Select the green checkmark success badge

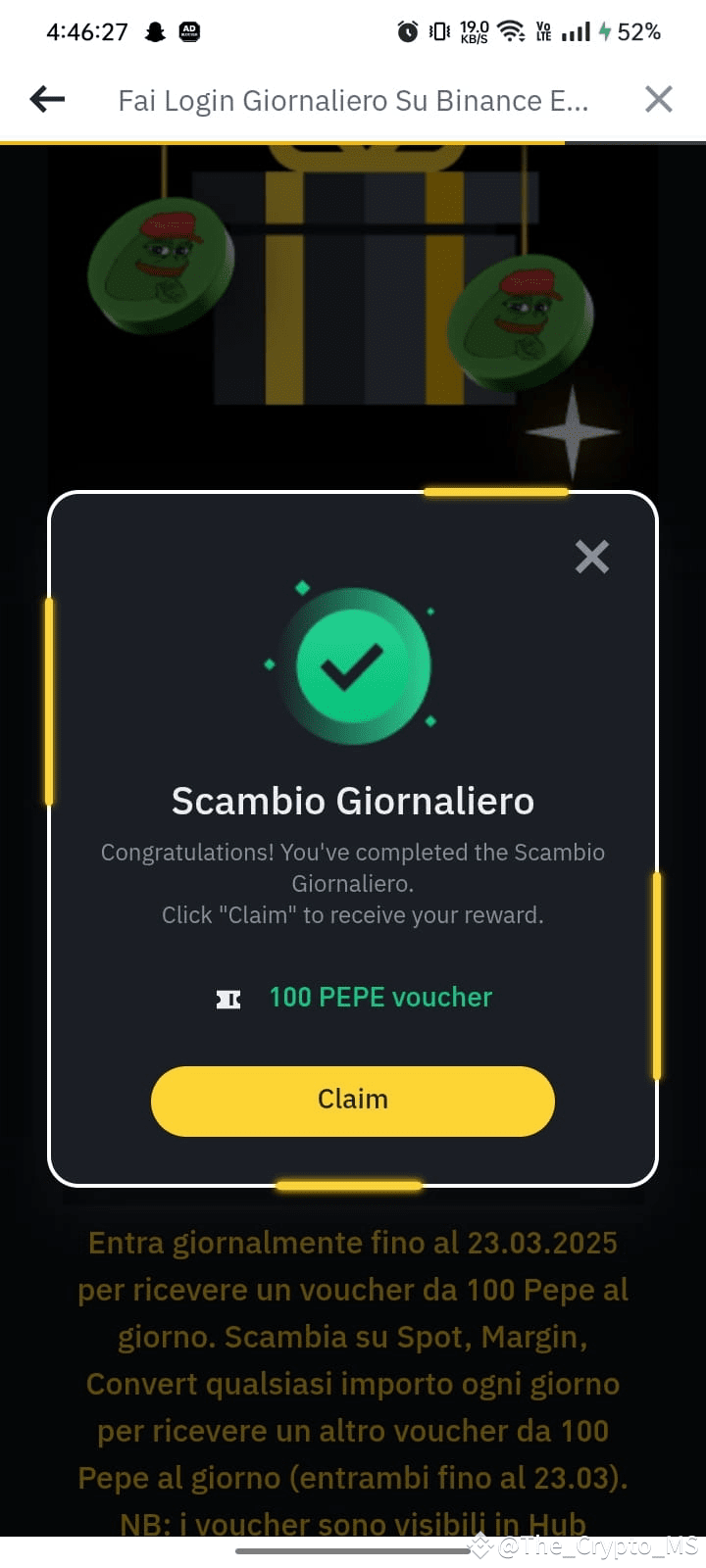click(x=353, y=663)
